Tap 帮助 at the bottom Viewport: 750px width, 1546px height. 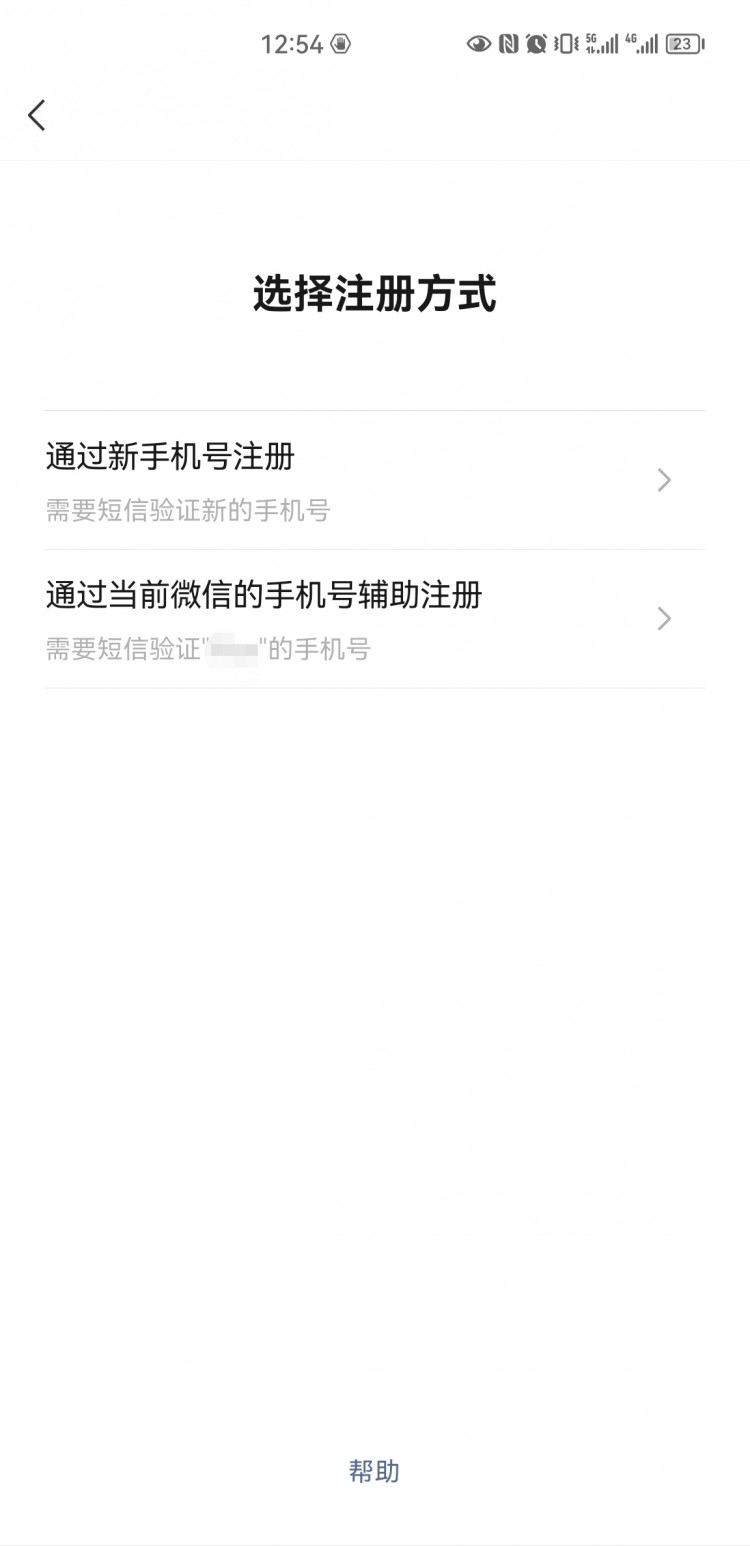coord(375,1471)
